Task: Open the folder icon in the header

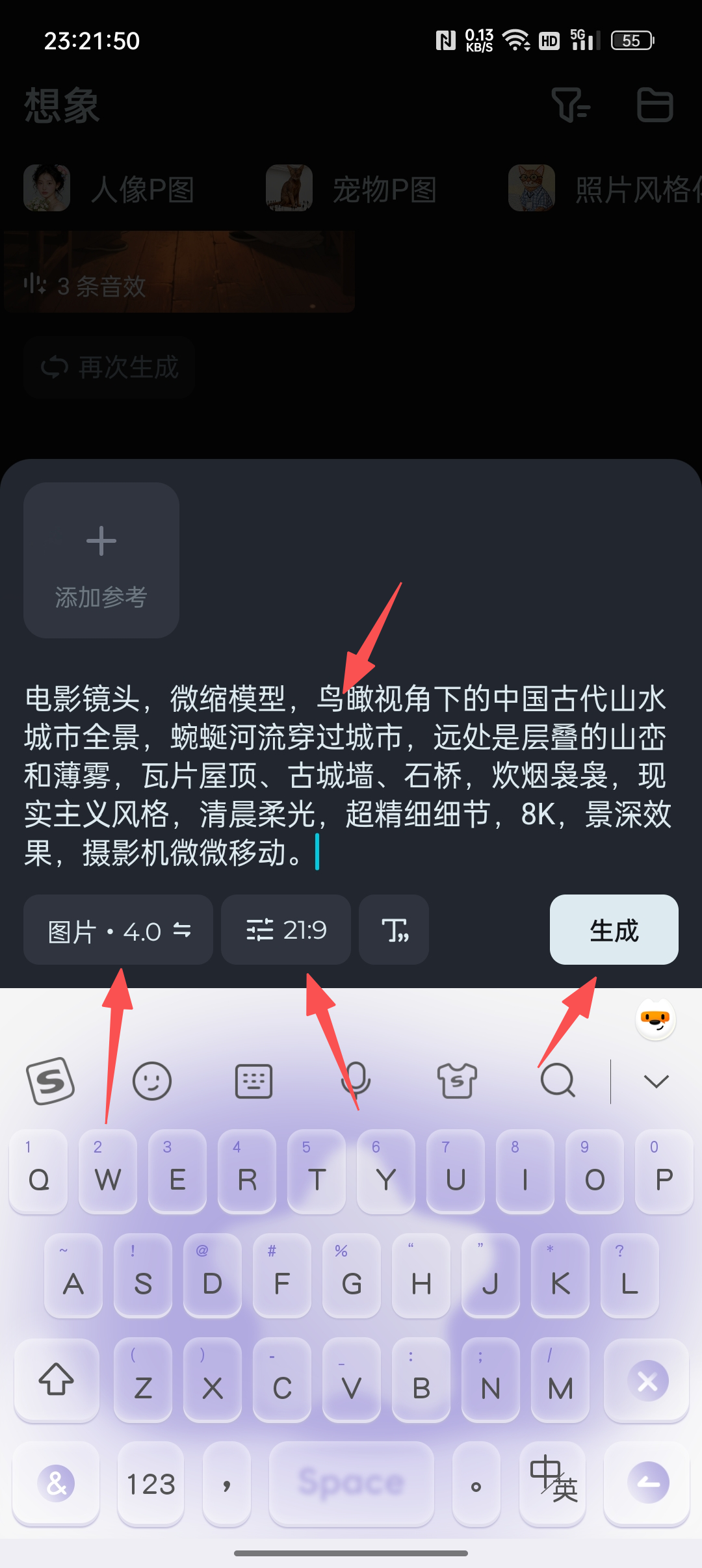Action: (654, 105)
